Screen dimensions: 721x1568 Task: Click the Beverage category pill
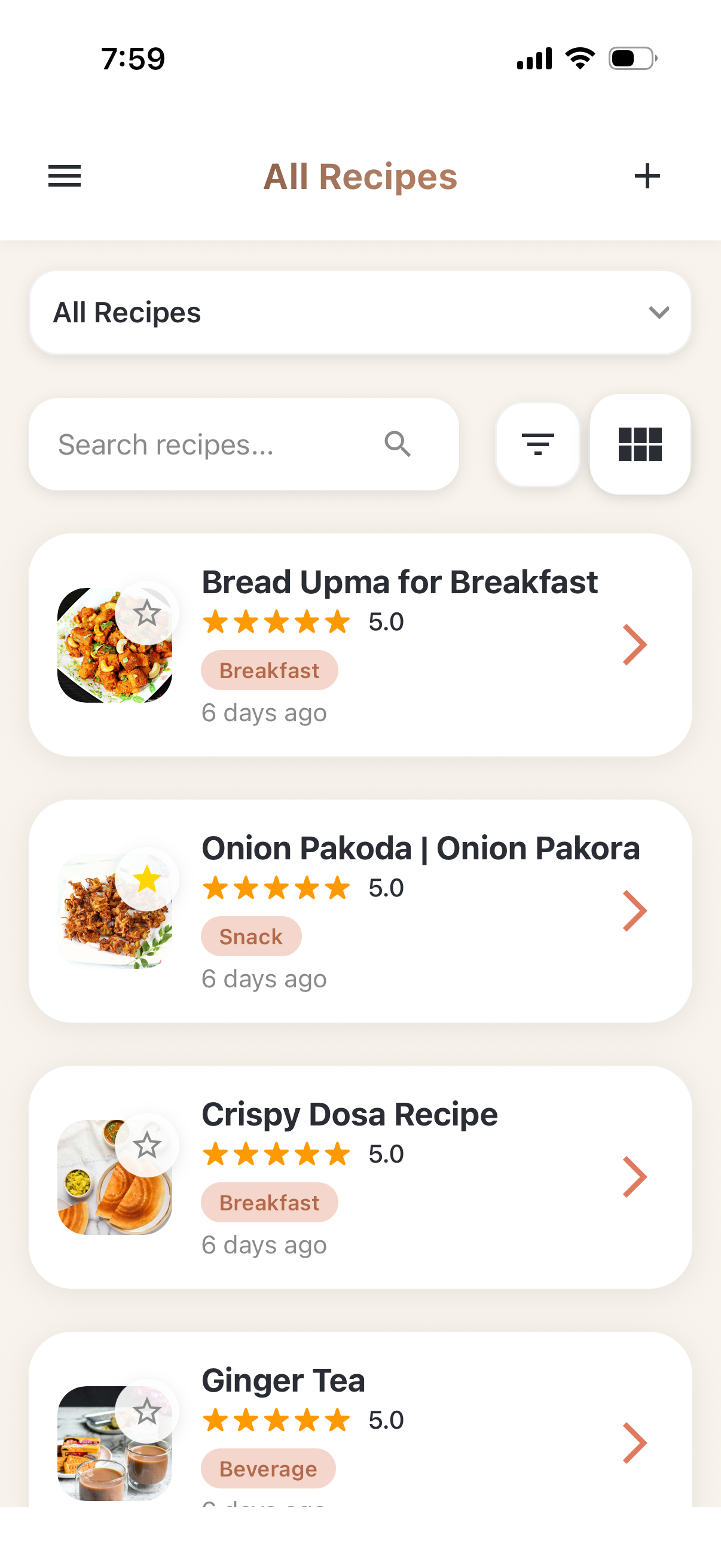tap(268, 1468)
